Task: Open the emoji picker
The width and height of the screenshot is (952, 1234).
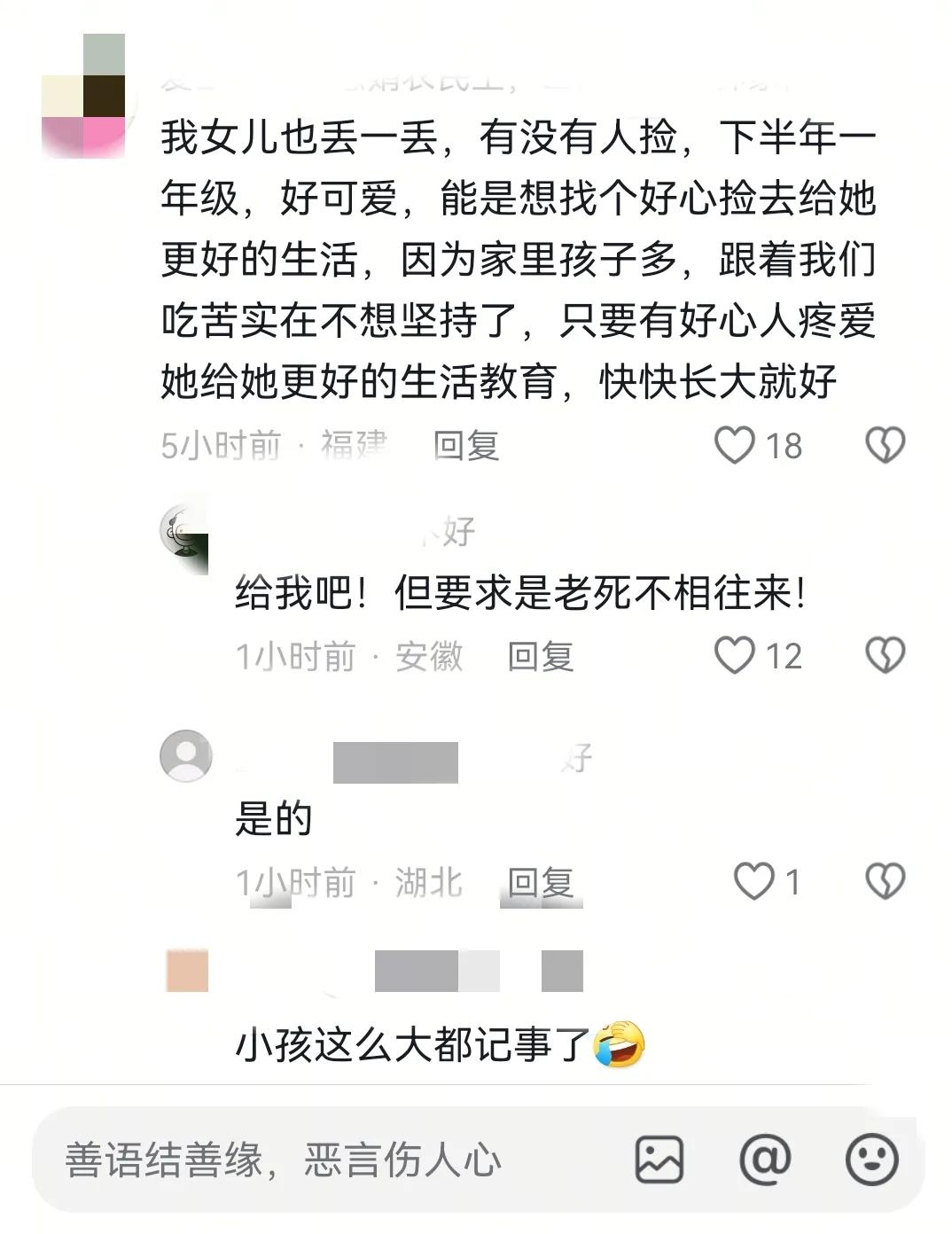Action: tap(872, 1159)
